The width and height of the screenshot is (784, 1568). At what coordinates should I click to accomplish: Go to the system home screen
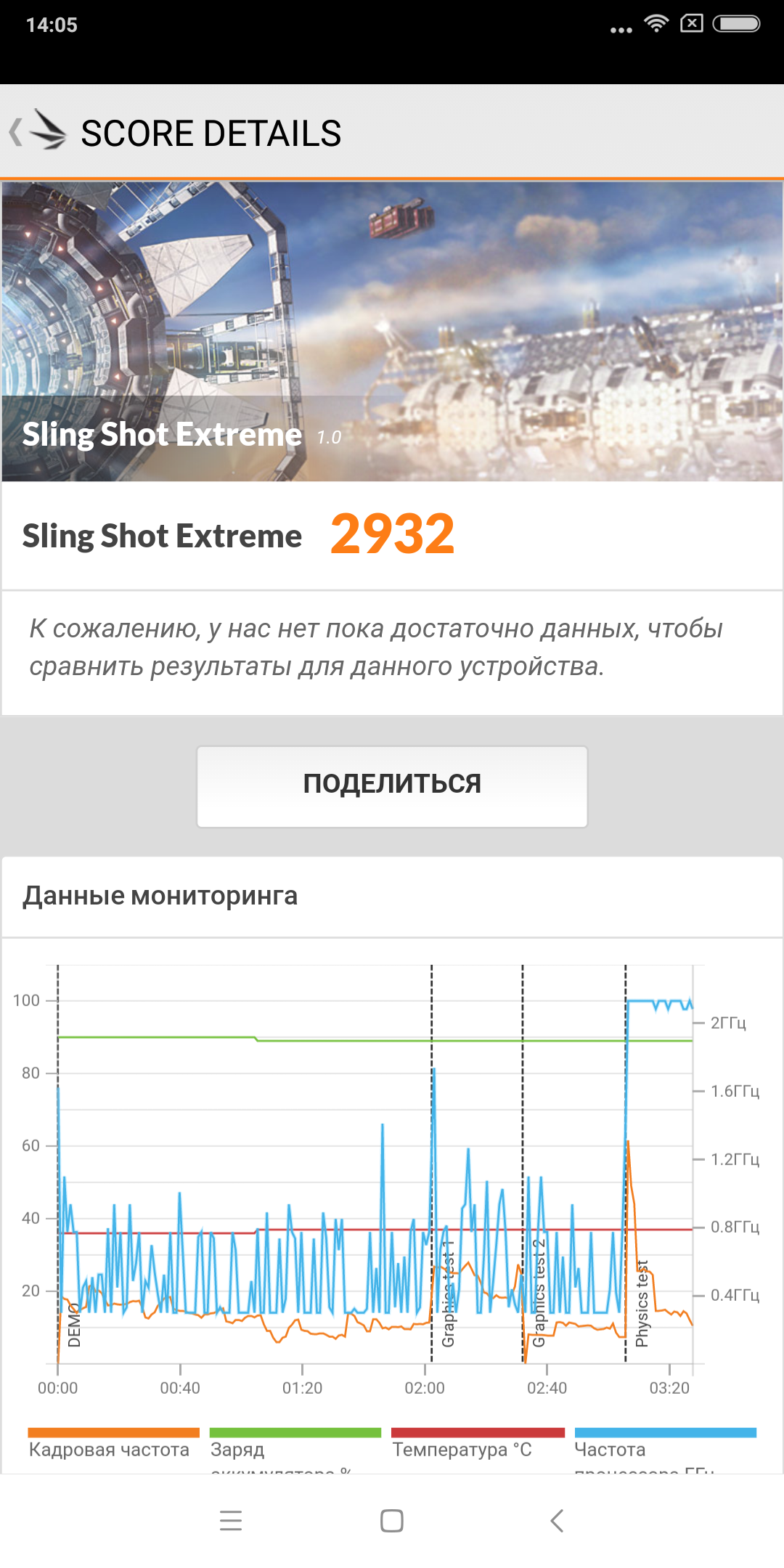392,1520
